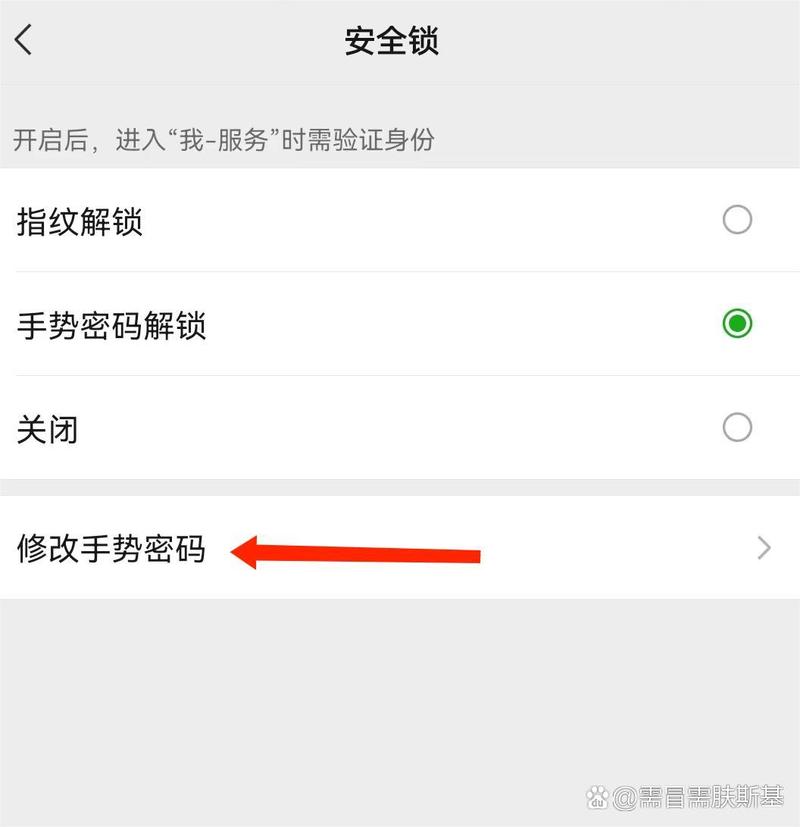Viewport: 800px width, 827px height.
Task: Choose 关闭 to disable the security lock
Action: [x=738, y=427]
